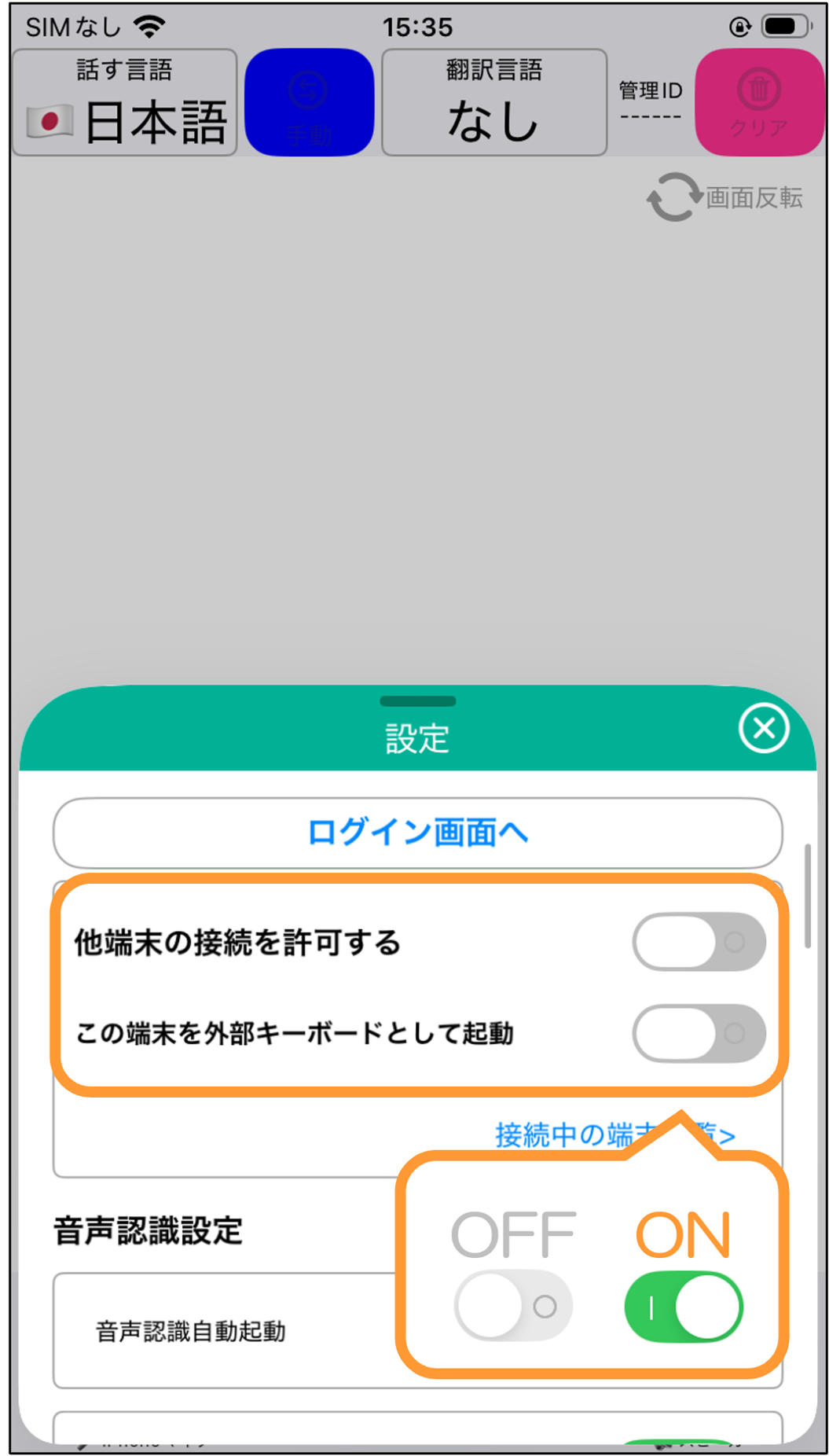Tap the pink クリア trash button
829x1456 pixels.
(759, 102)
